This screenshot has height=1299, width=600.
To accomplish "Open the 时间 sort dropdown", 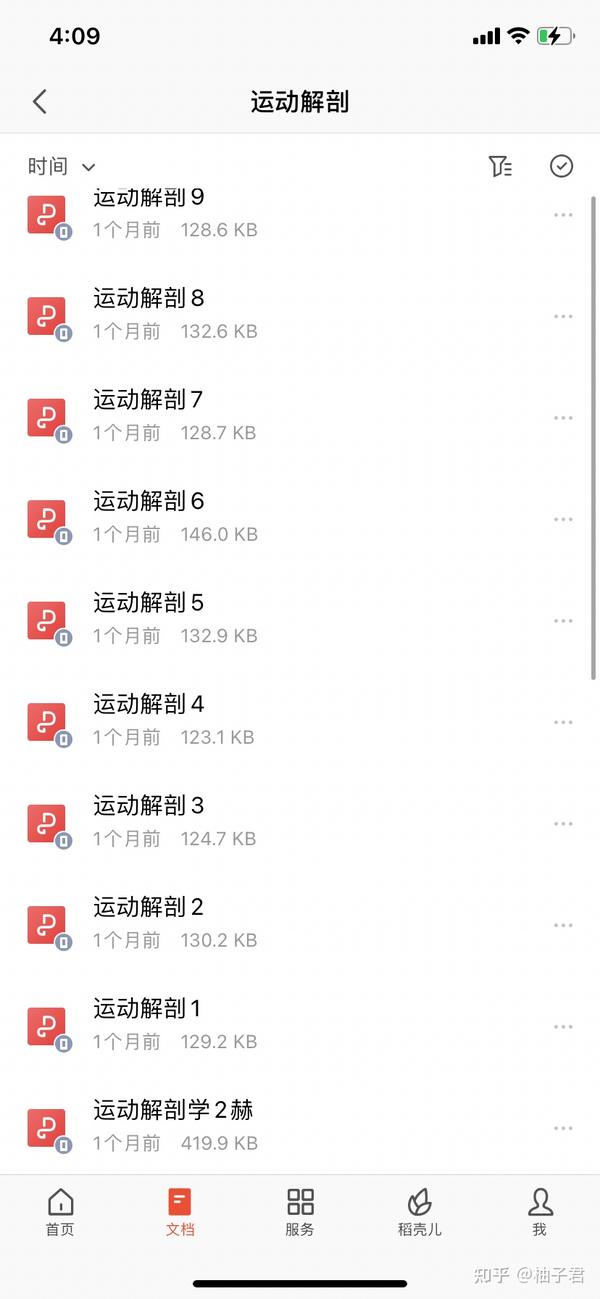I will (62, 167).
